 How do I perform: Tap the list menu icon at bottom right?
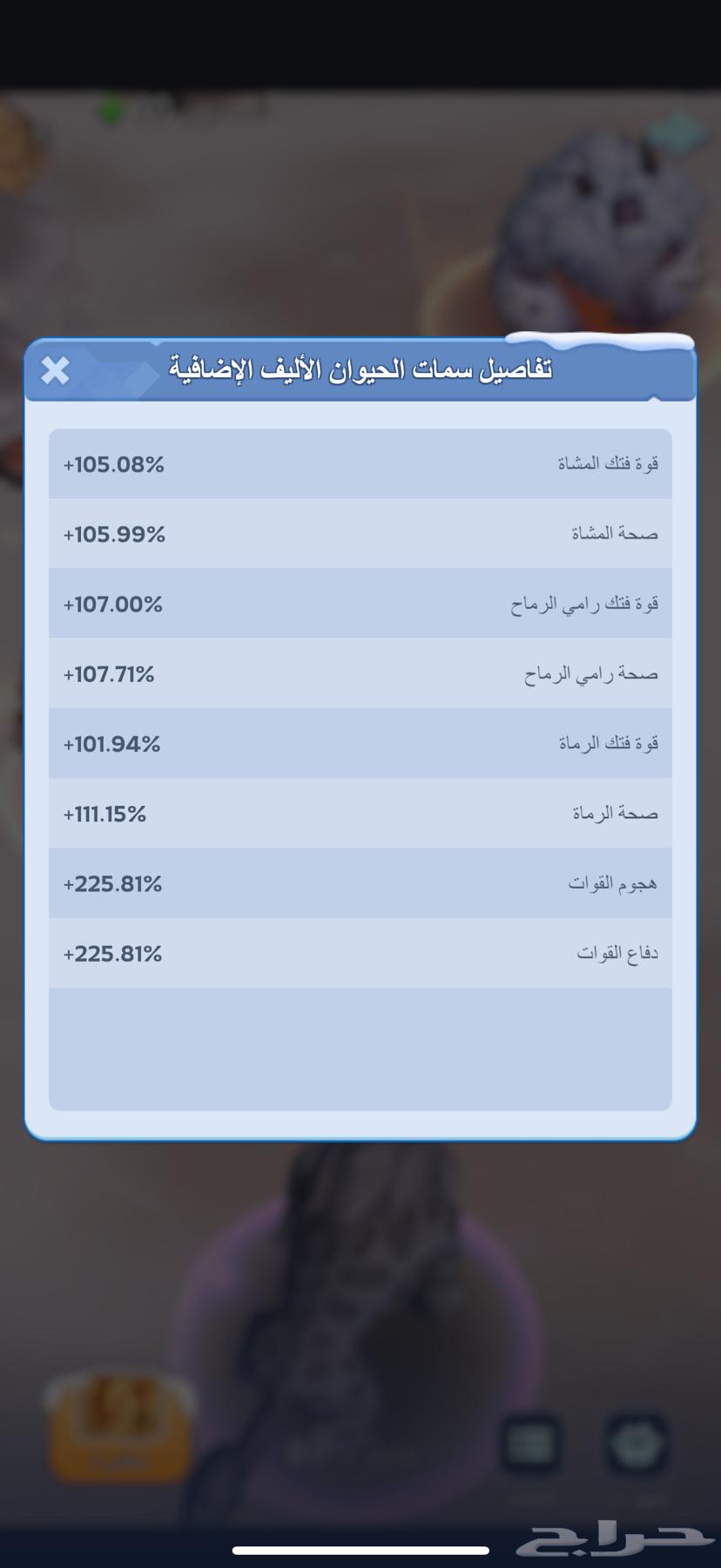click(x=531, y=1442)
